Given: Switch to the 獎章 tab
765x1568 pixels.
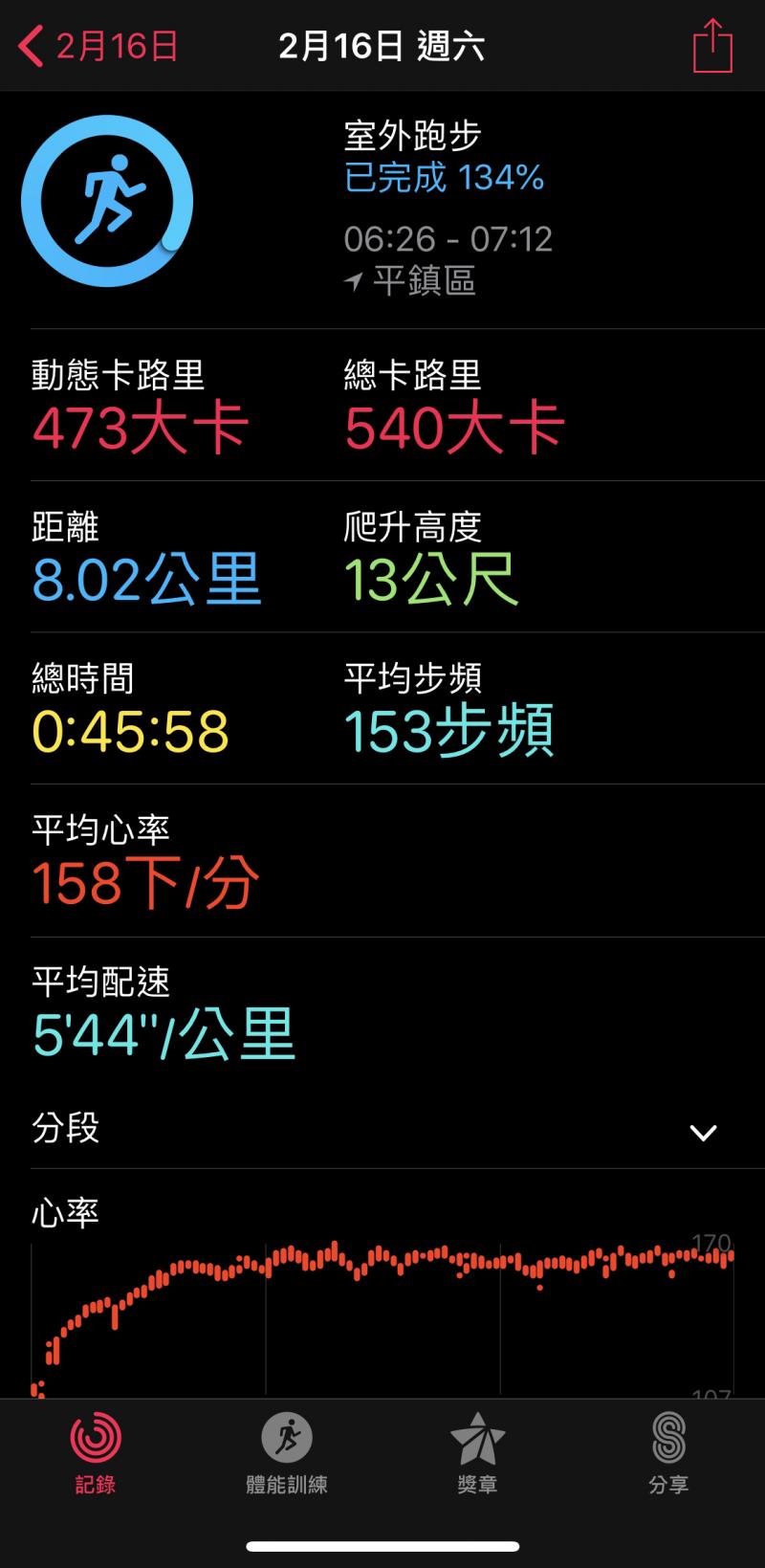Looking at the screenshot, I should (x=477, y=1454).
